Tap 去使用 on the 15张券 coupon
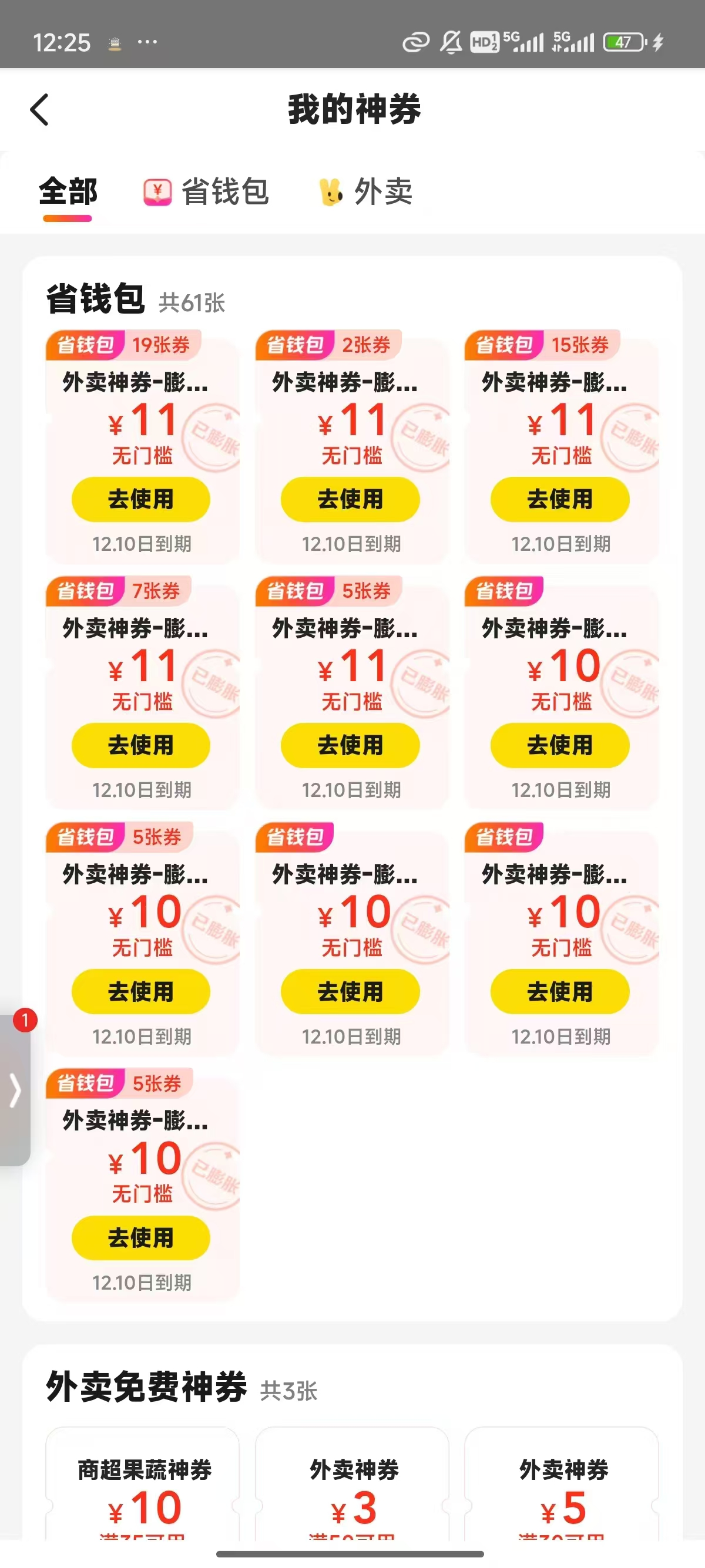705x1568 pixels. click(x=560, y=499)
